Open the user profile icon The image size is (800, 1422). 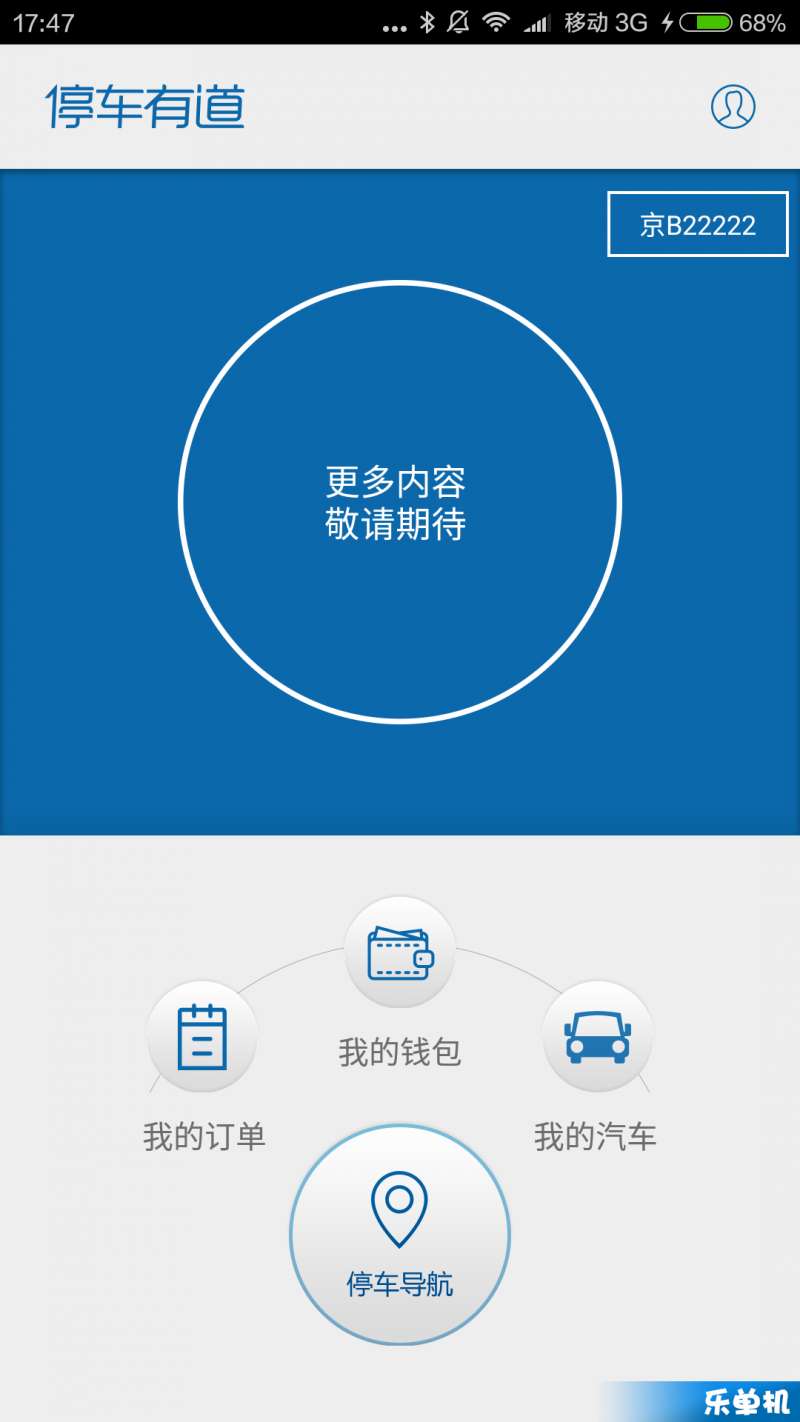coord(733,106)
